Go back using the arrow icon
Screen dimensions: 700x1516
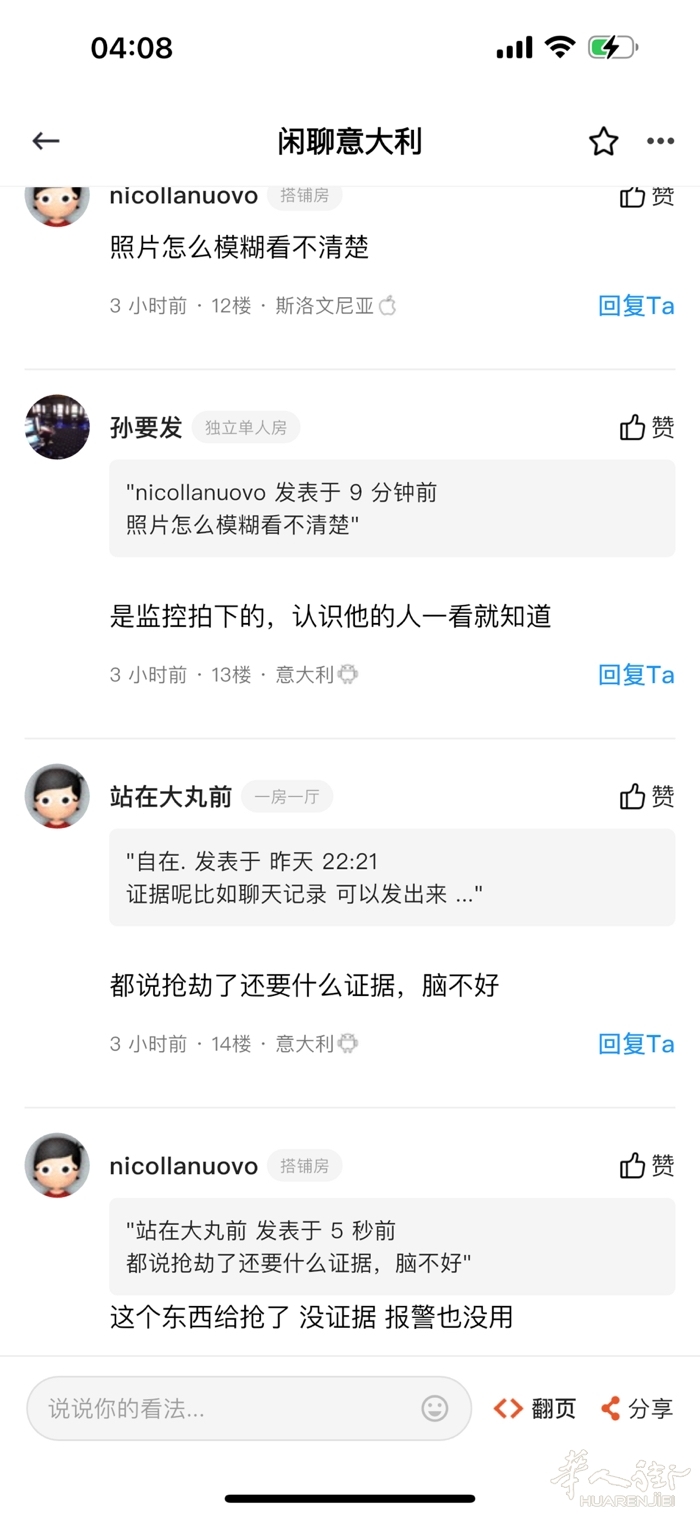(46, 141)
